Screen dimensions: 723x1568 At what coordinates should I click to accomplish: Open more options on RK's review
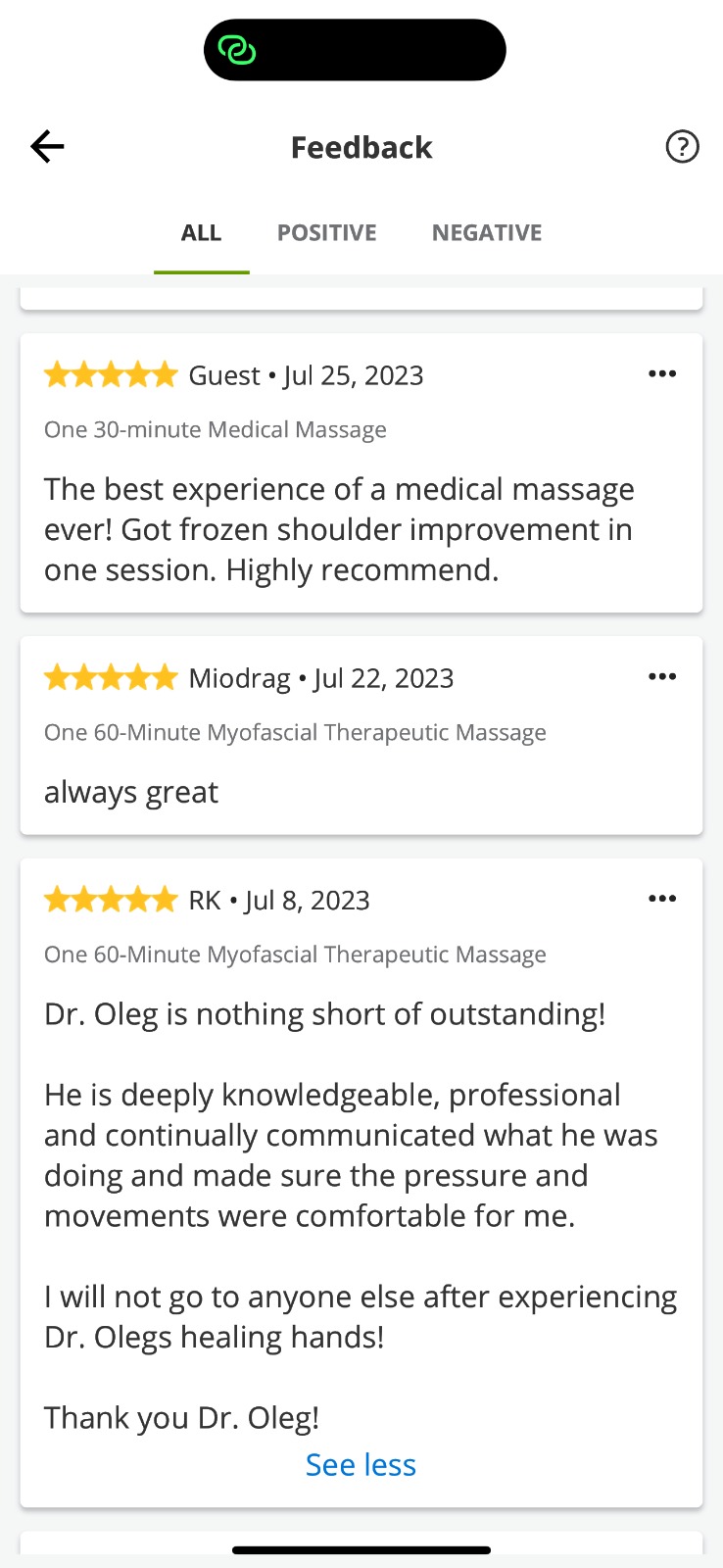pos(662,898)
